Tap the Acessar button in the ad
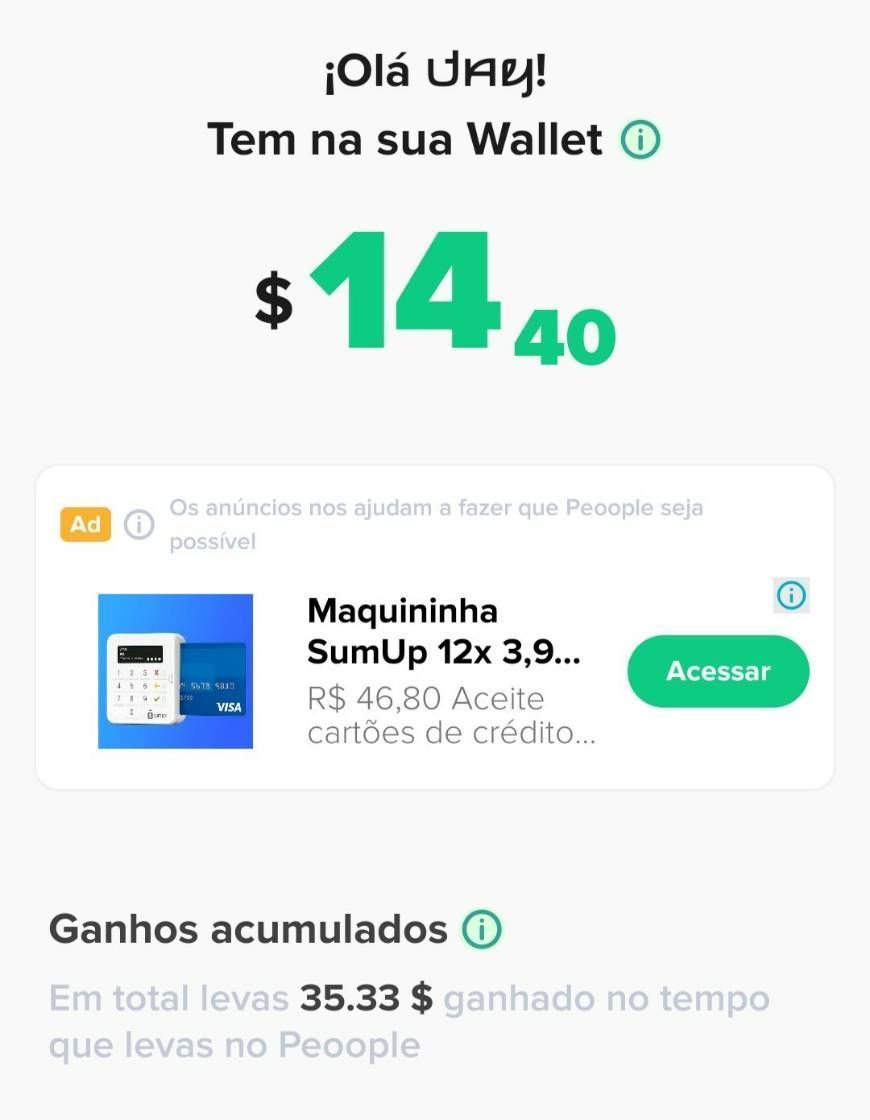 pos(718,671)
